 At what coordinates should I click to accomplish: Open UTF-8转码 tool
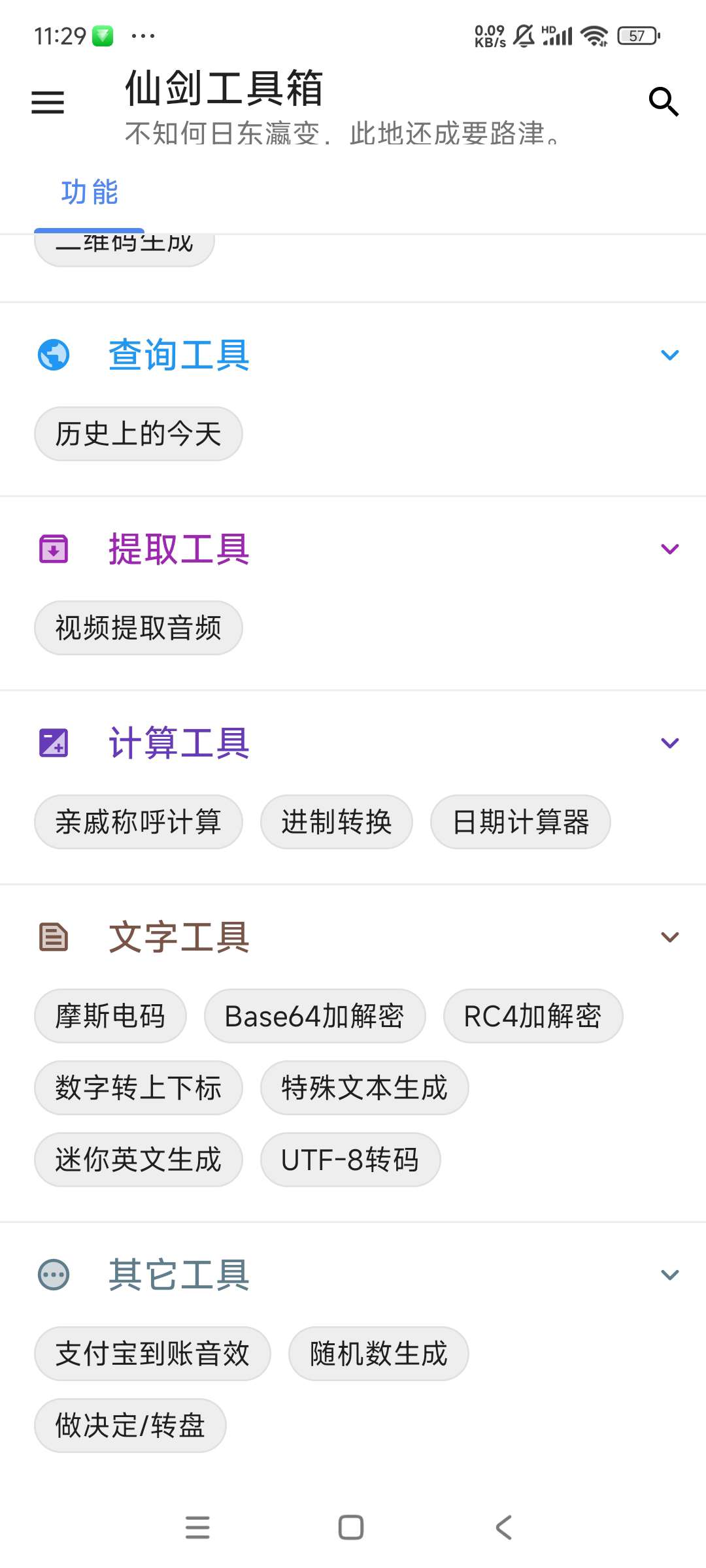[350, 1160]
